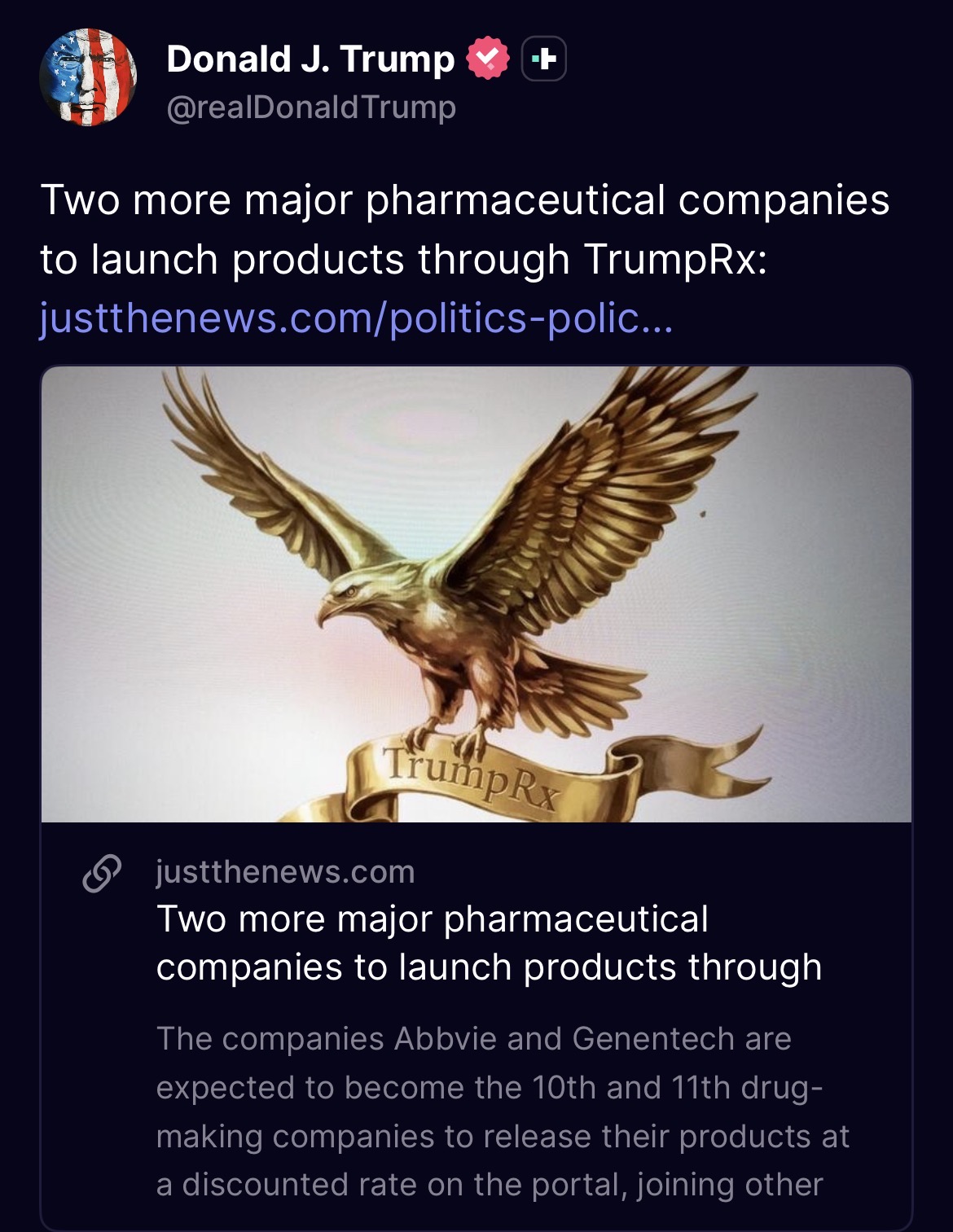Tap the follow plus button
The height and width of the screenshot is (1232, 953).
pos(543,59)
